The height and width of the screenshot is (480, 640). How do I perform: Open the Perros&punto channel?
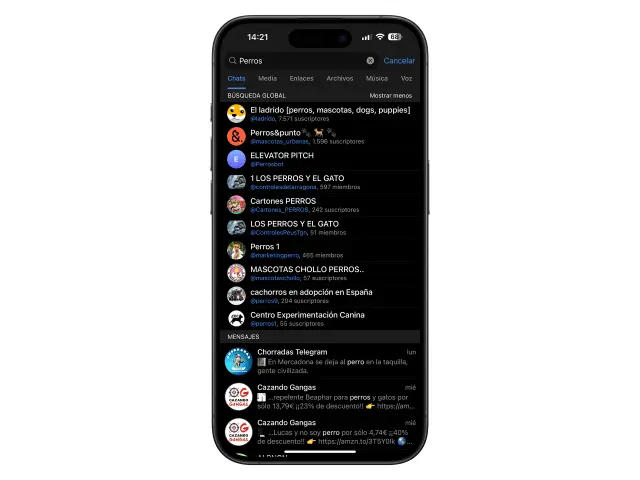[x=320, y=136]
